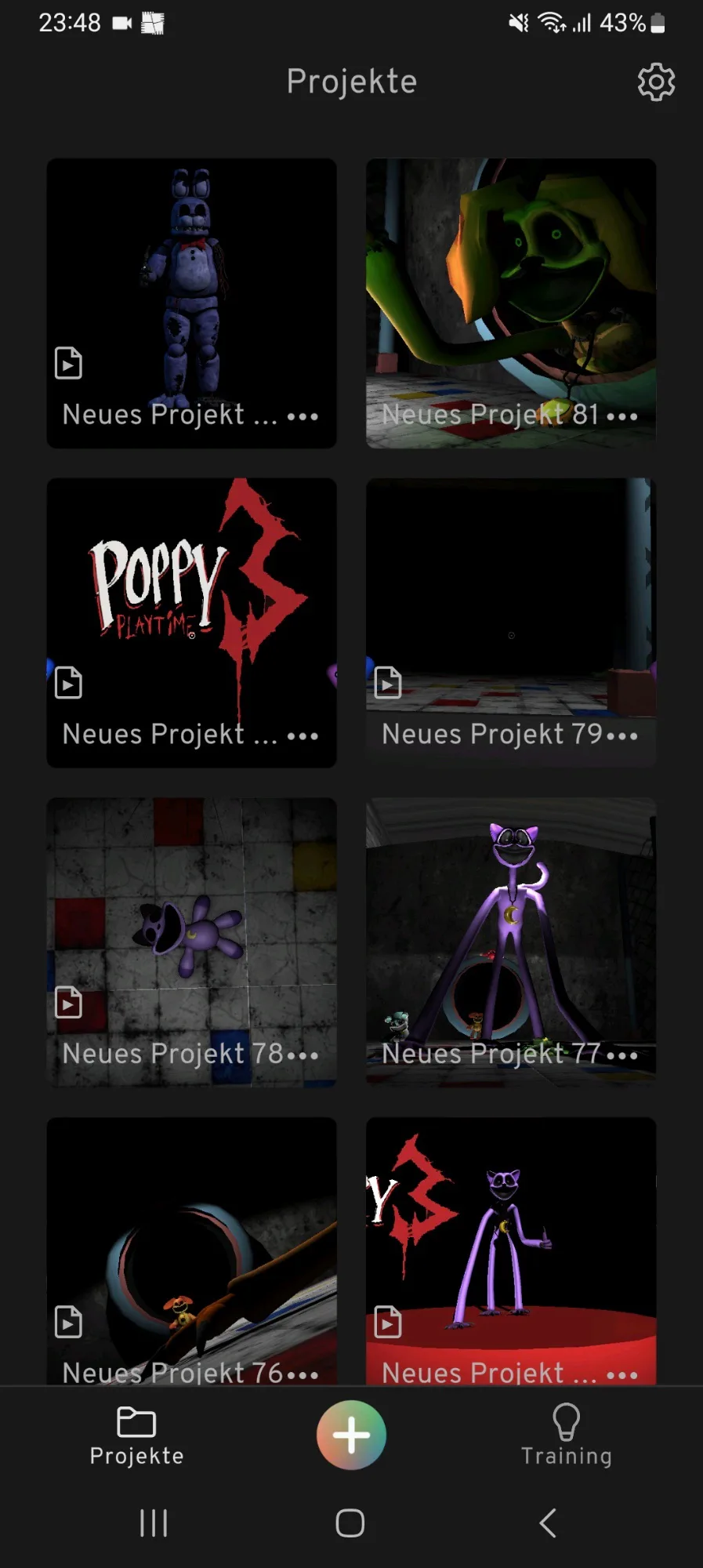This screenshot has width=703, height=1568.
Task: Open overflow menu of Neues Projekt 77
Action: (x=622, y=1056)
